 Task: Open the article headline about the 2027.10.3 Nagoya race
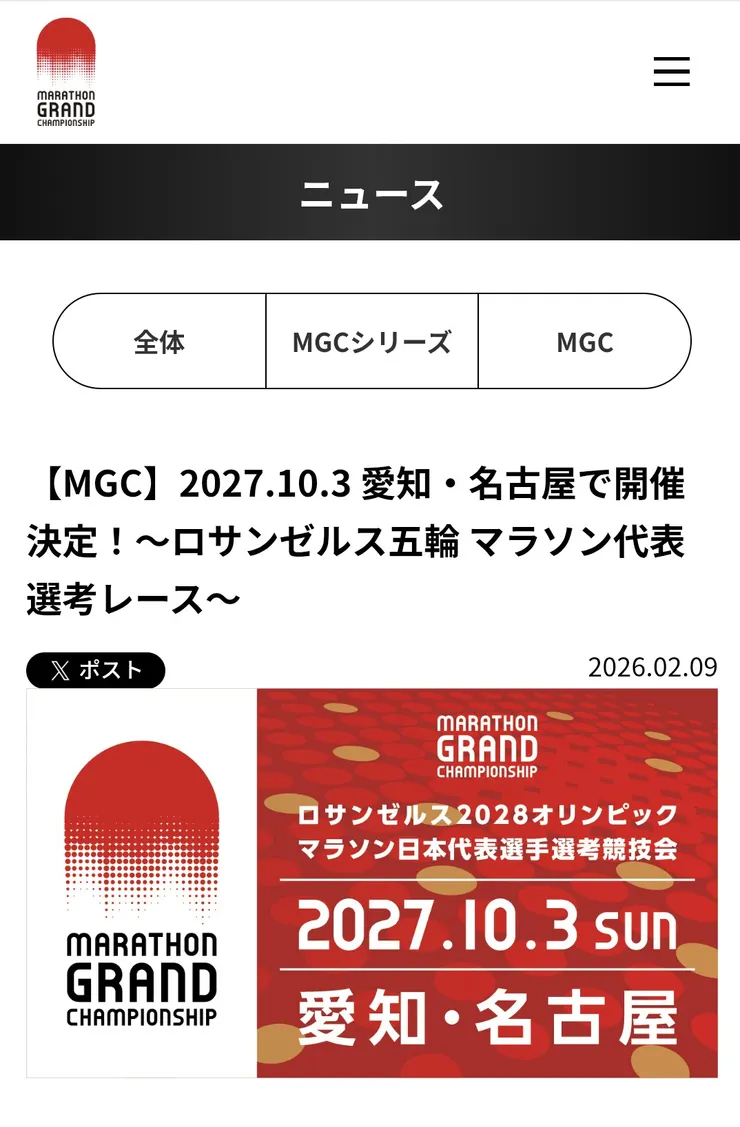pos(370,535)
